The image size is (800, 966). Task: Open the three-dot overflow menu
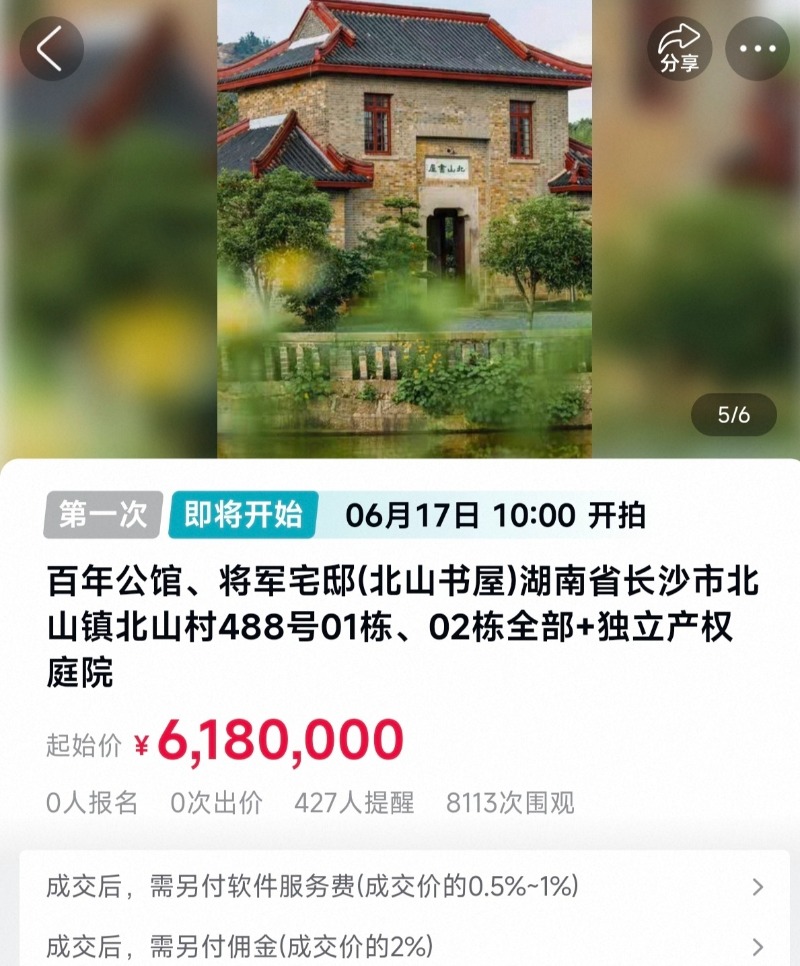tap(757, 48)
